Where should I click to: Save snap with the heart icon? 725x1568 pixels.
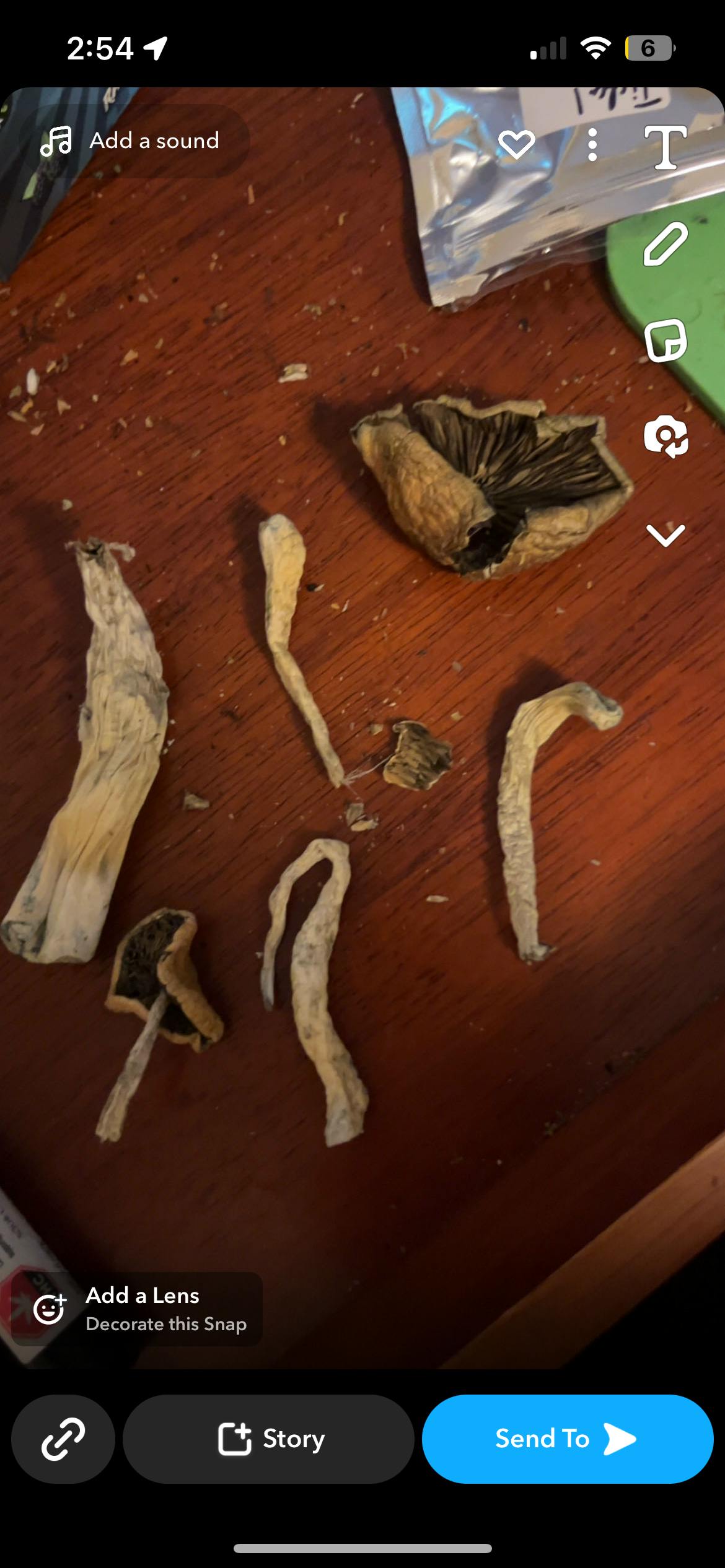pyautogui.click(x=516, y=145)
